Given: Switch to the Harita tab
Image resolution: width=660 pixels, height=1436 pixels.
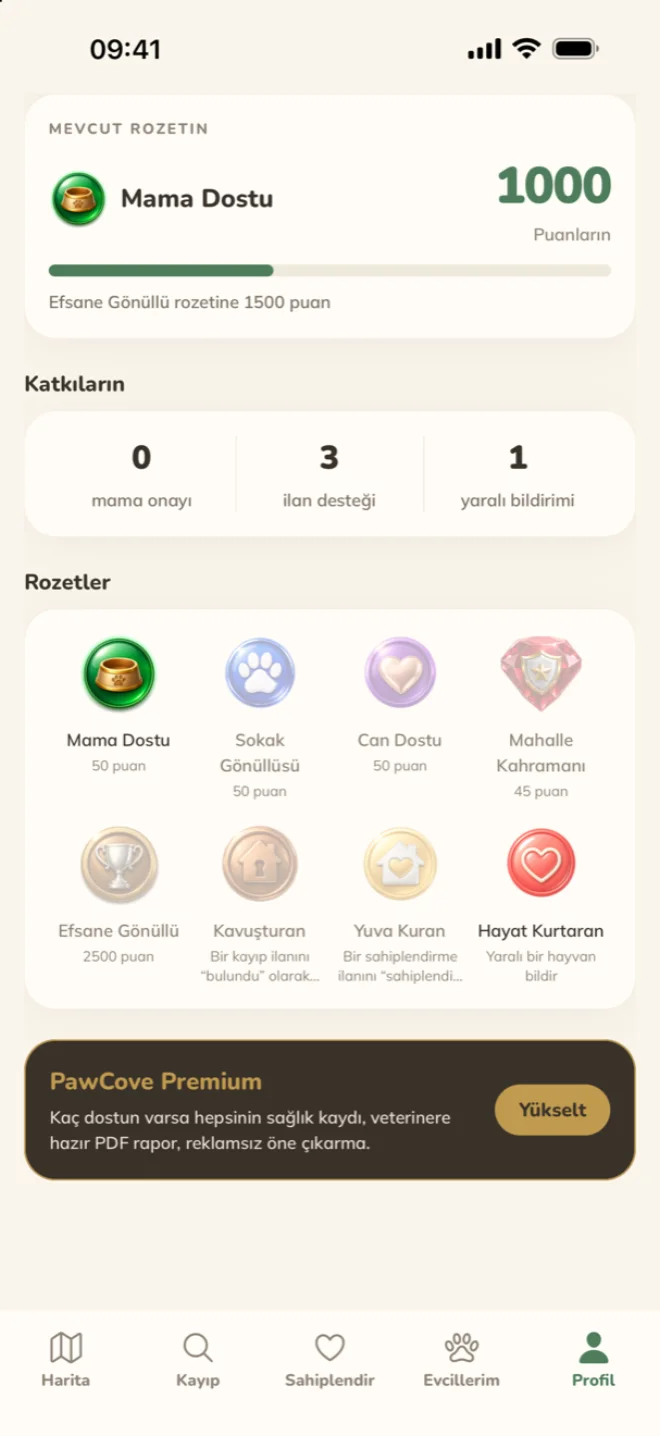Looking at the screenshot, I should pyautogui.click(x=66, y=1360).
